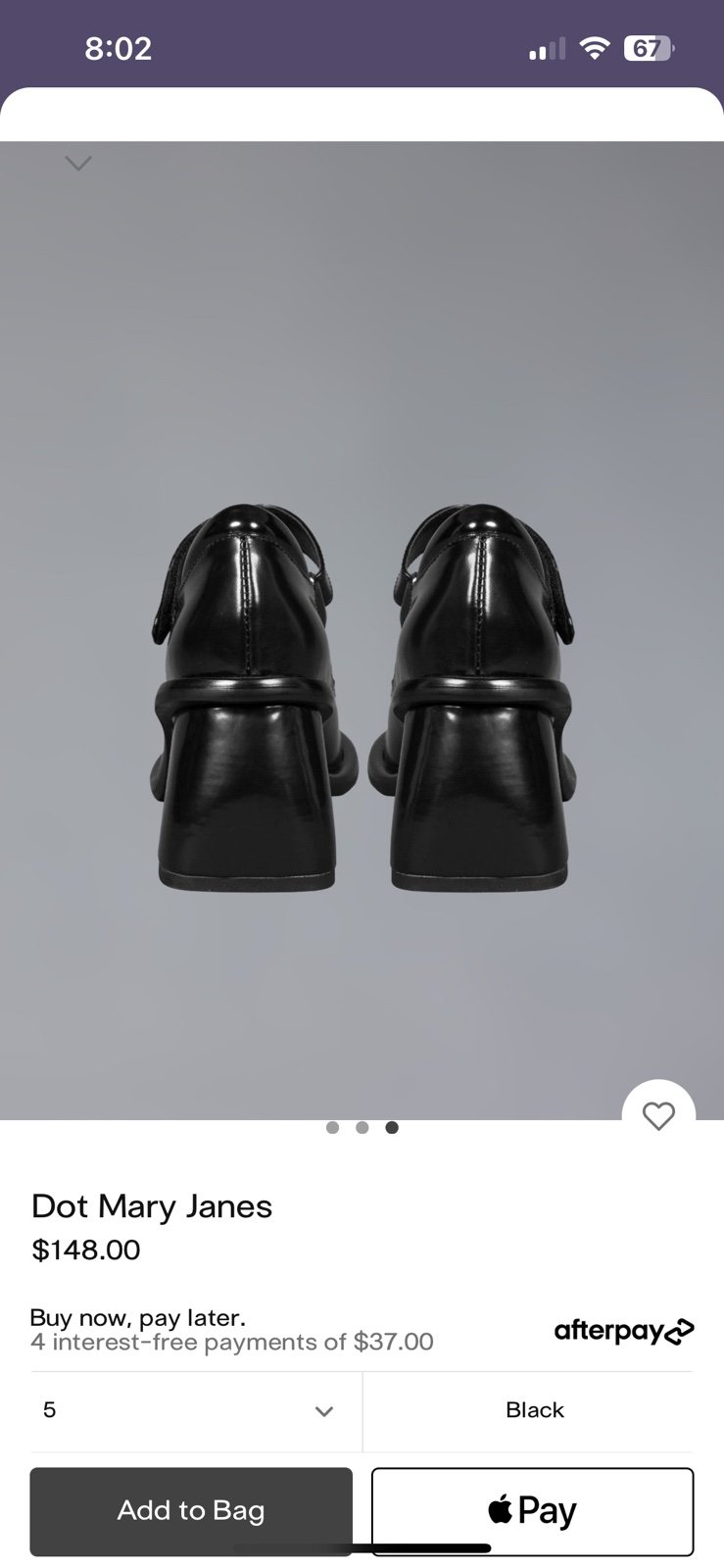Open Afterpay payment details
The image size is (724, 1568).
[624, 1331]
